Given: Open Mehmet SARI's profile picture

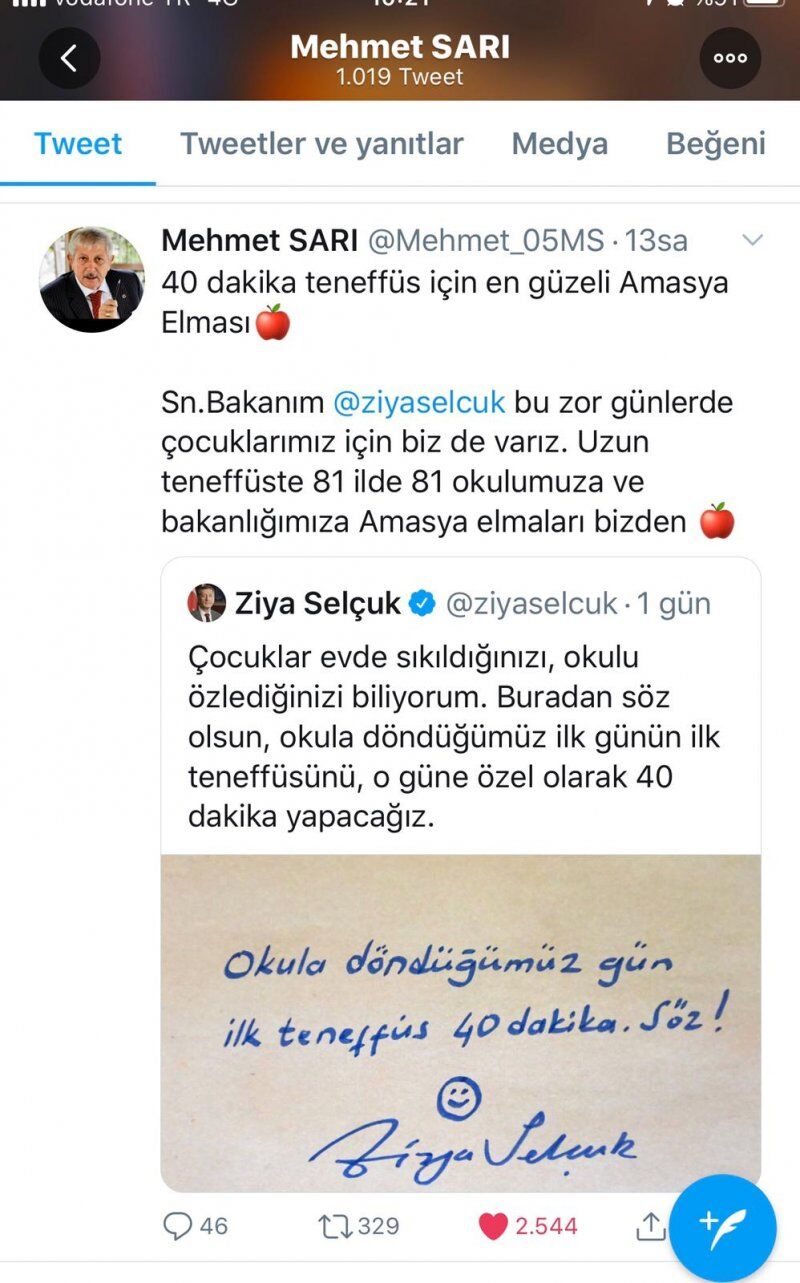Looking at the screenshot, I should pyautogui.click(x=92, y=279).
